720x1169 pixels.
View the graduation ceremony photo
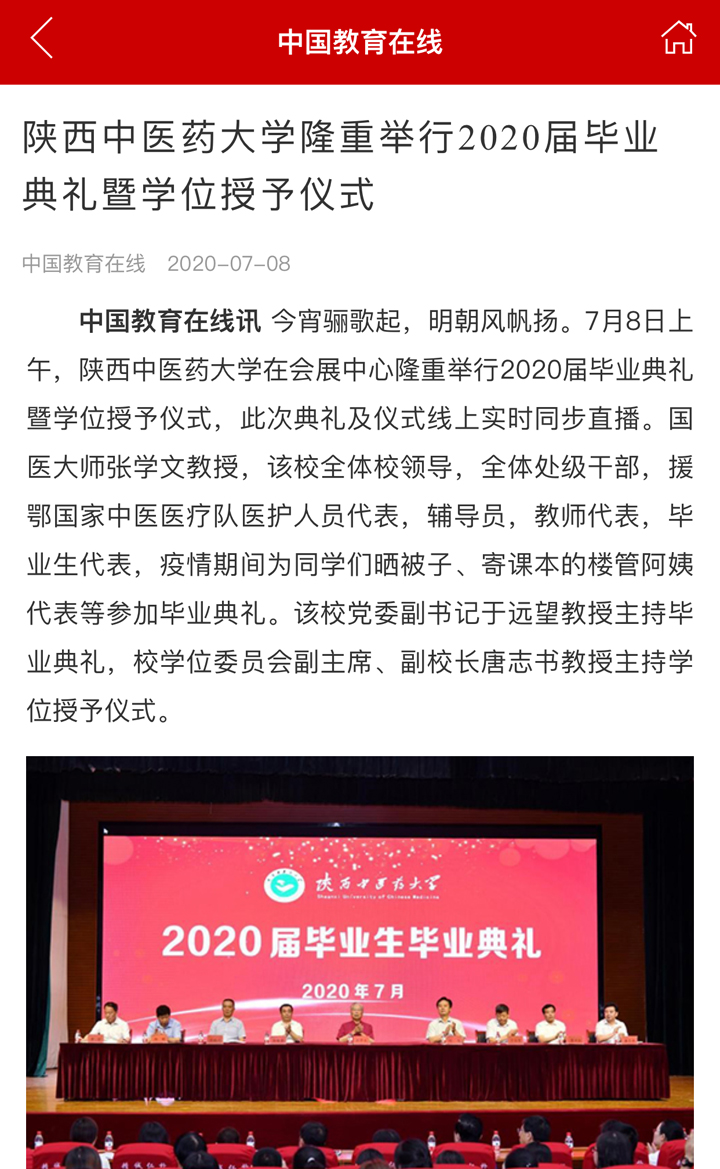(360, 960)
